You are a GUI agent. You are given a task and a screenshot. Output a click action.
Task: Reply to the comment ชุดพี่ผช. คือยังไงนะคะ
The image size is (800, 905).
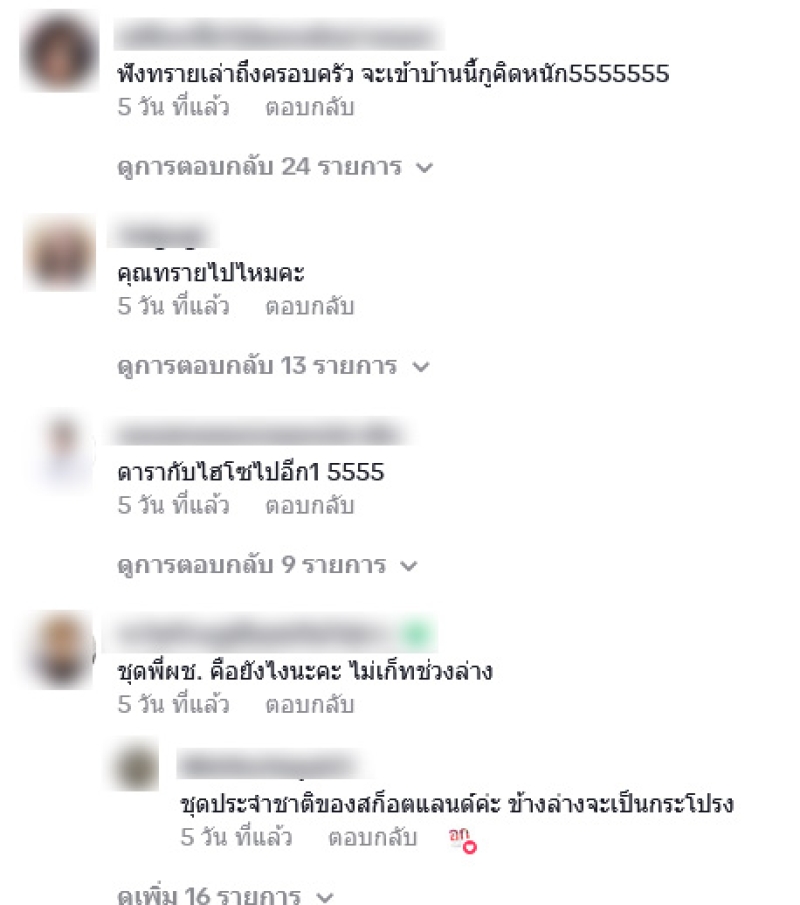[309, 705]
